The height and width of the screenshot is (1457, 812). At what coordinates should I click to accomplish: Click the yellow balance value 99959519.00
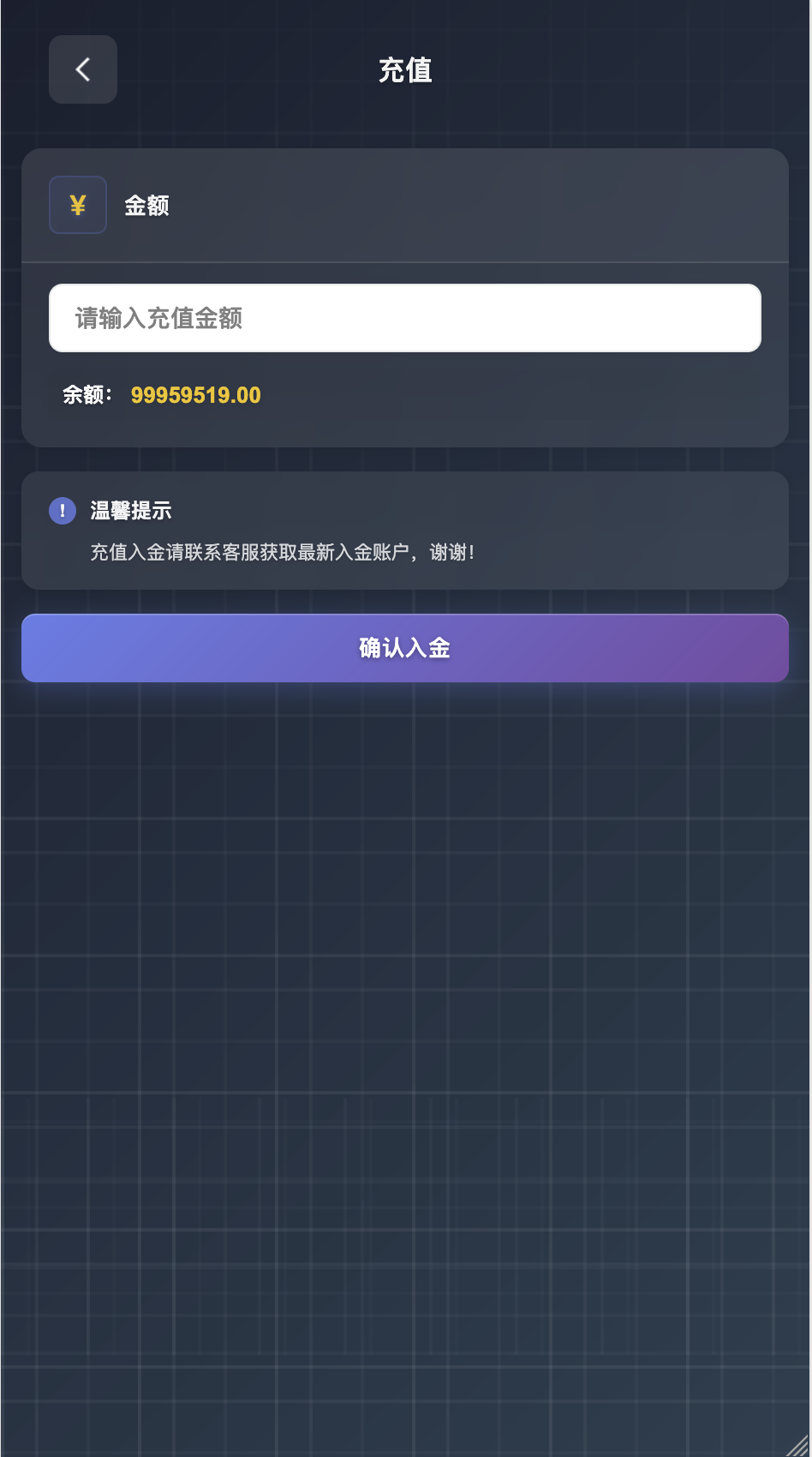pyautogui.click(x=195, y=395)
